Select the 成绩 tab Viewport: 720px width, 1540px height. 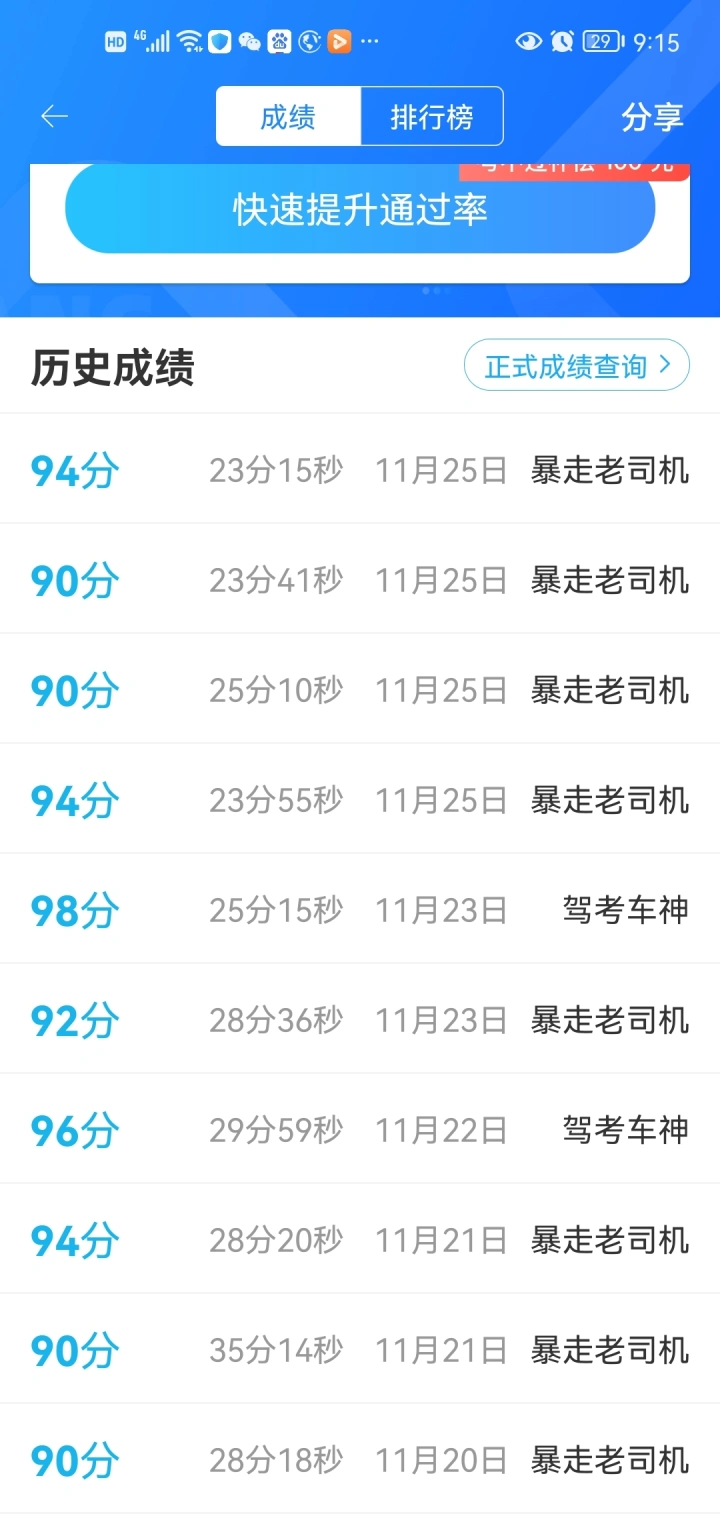coord(288,117)
